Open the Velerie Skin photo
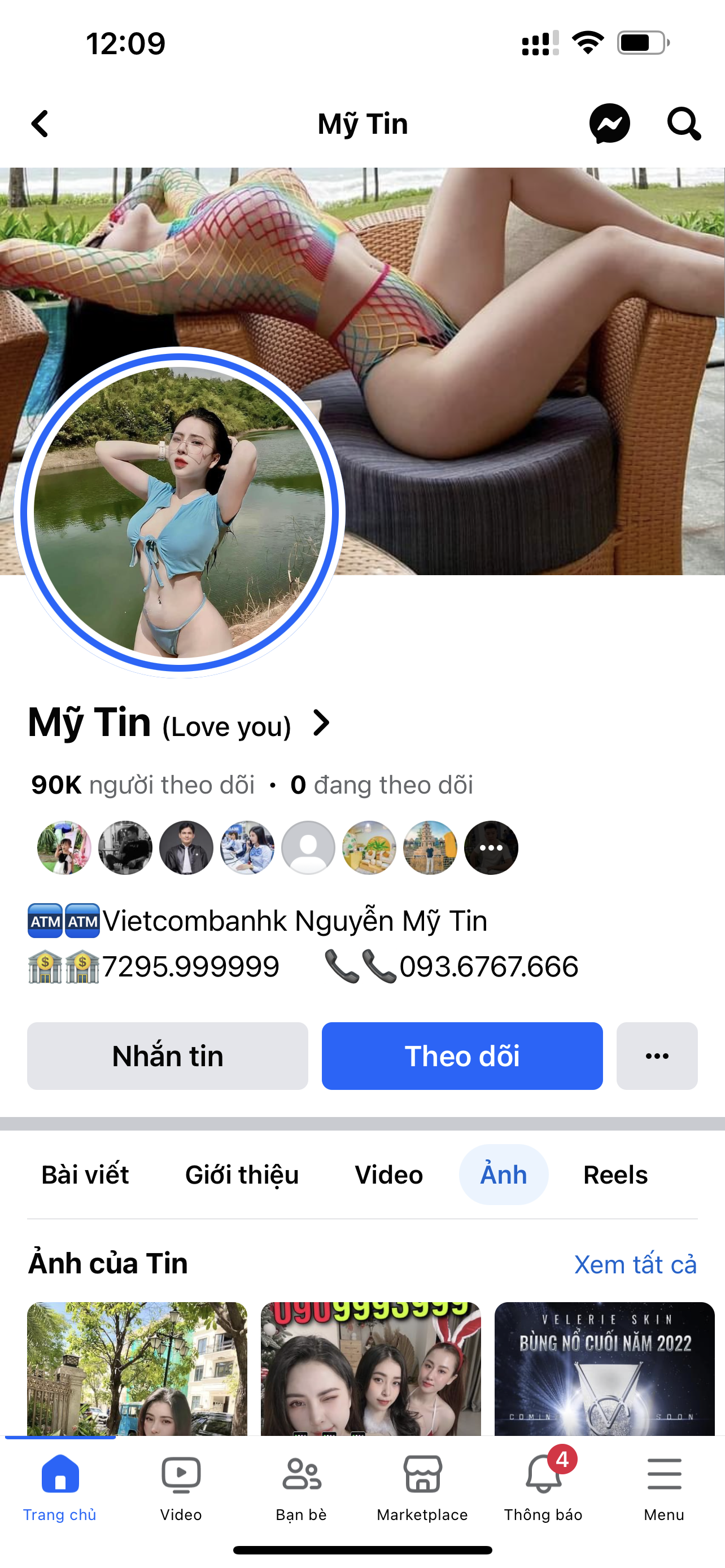 click(604, 1368)
